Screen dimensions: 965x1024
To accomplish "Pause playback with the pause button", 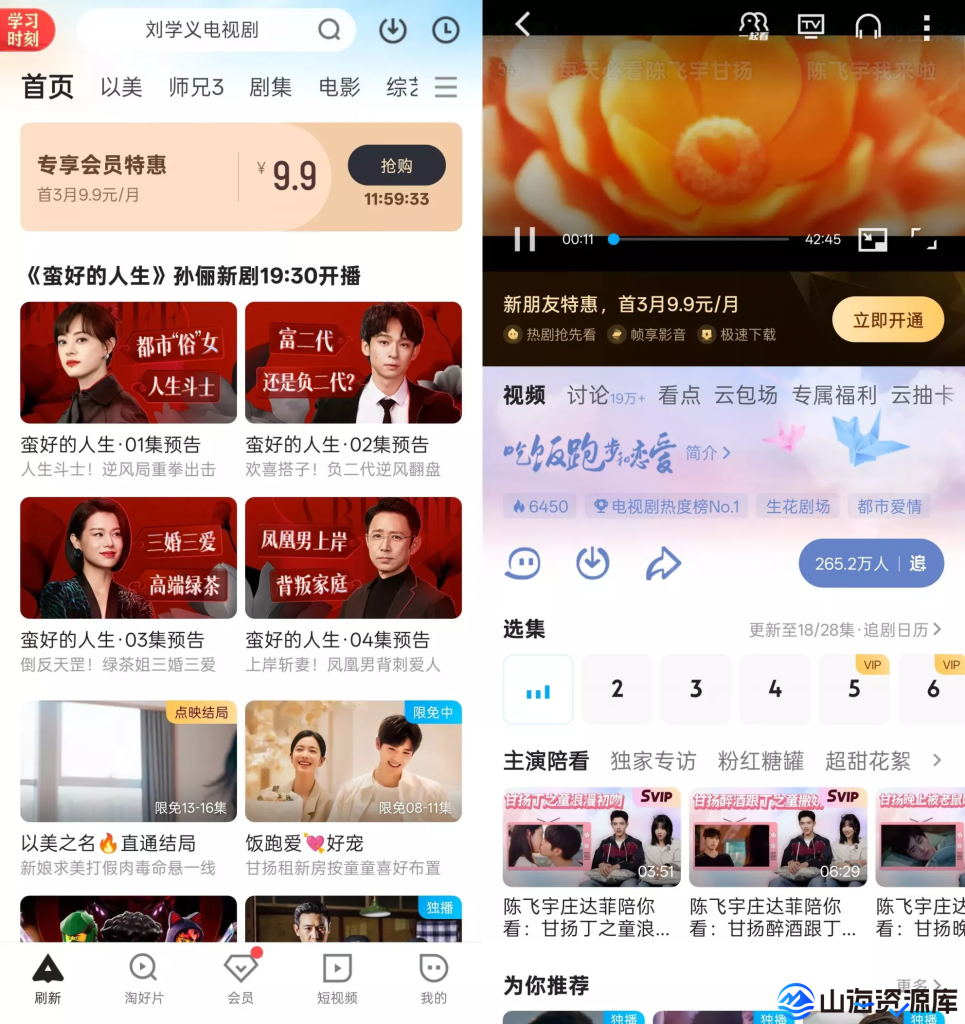I will 523,239.
